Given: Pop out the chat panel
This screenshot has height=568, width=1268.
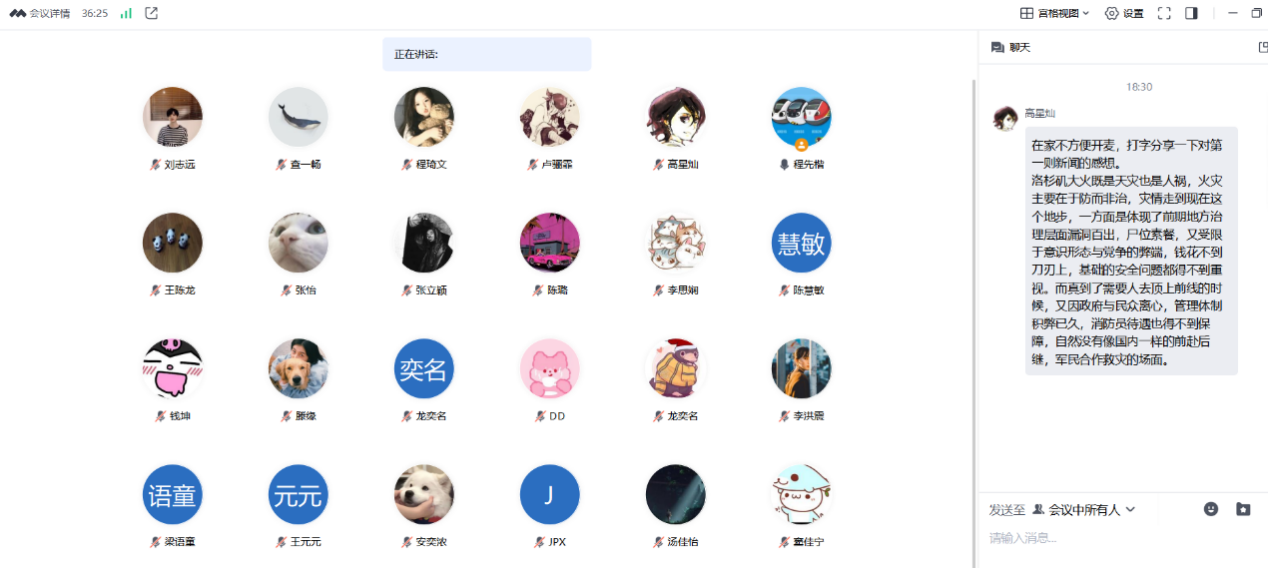Looking at the screenshot, I should tap(1262, 47).
